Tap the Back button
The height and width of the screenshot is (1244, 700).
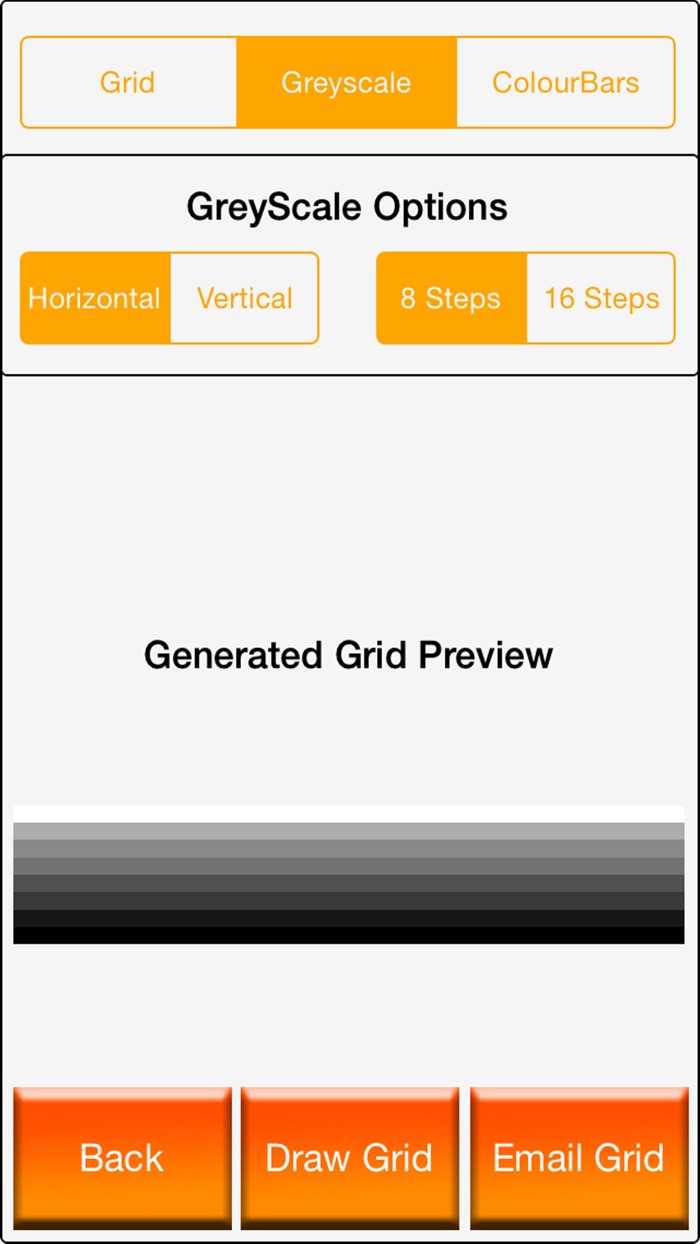[x=122, y=1158]
